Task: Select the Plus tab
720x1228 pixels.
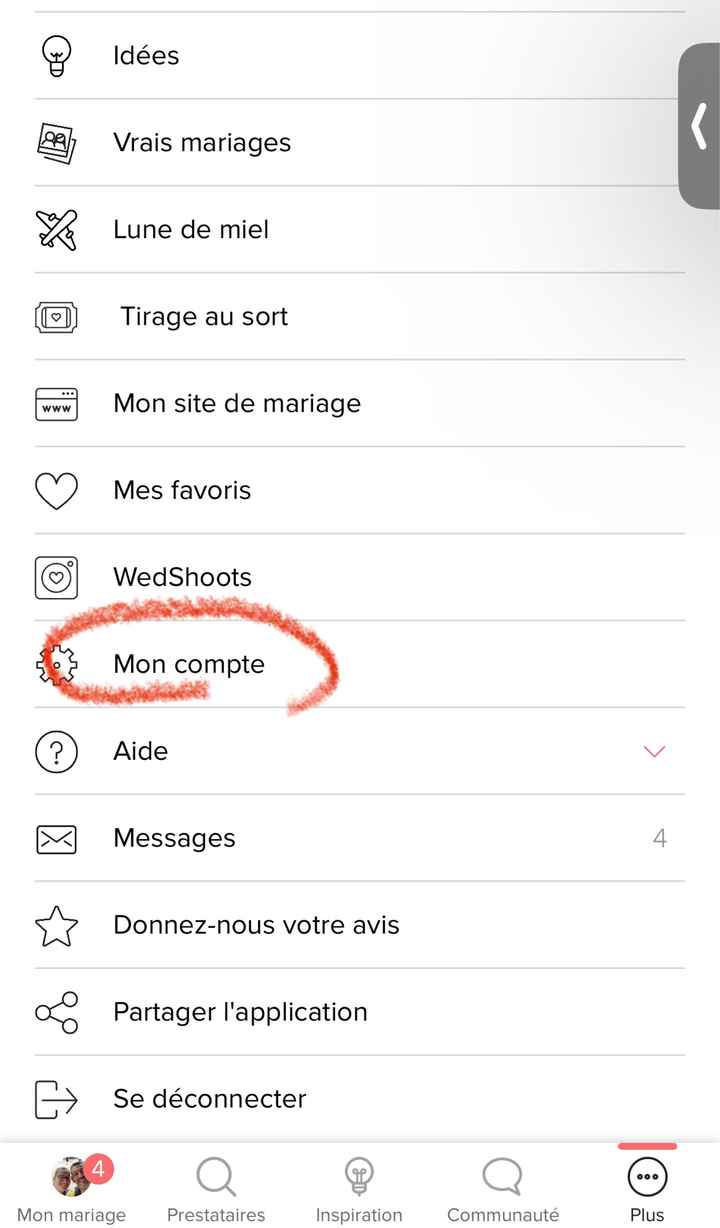Action: coord(647,1188)
